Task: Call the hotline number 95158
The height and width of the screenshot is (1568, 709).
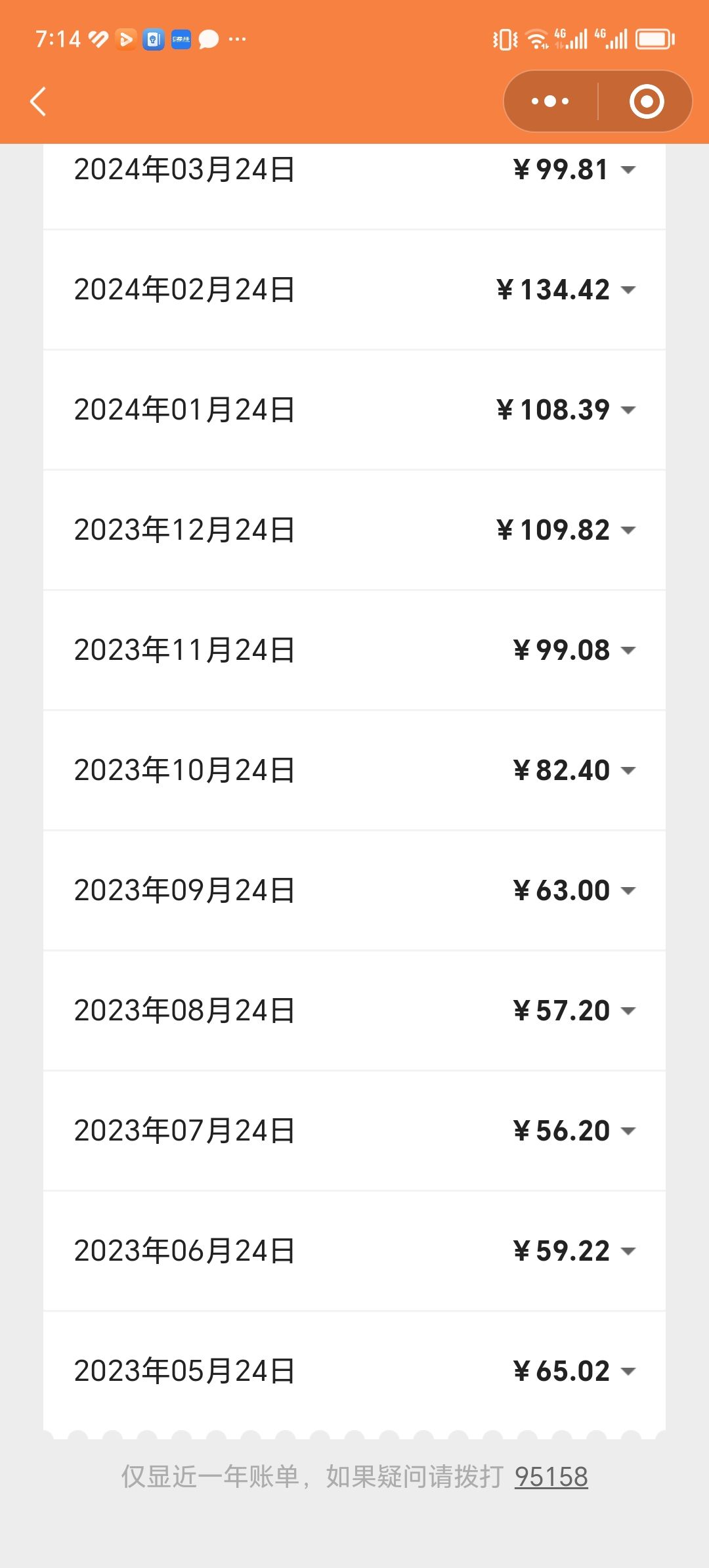Action: [551, 1477]
